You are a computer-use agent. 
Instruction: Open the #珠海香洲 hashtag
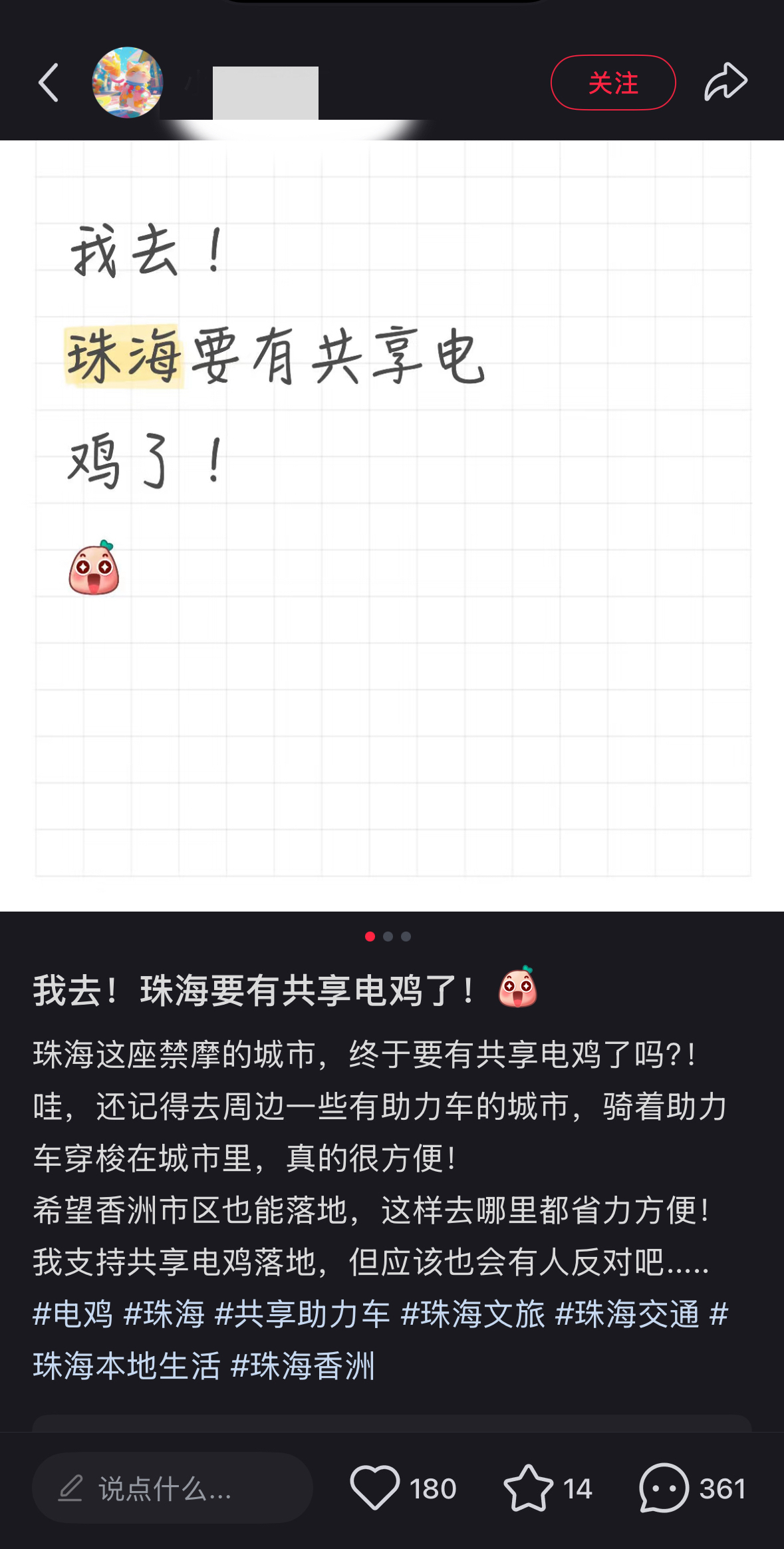coord(303,1366)
